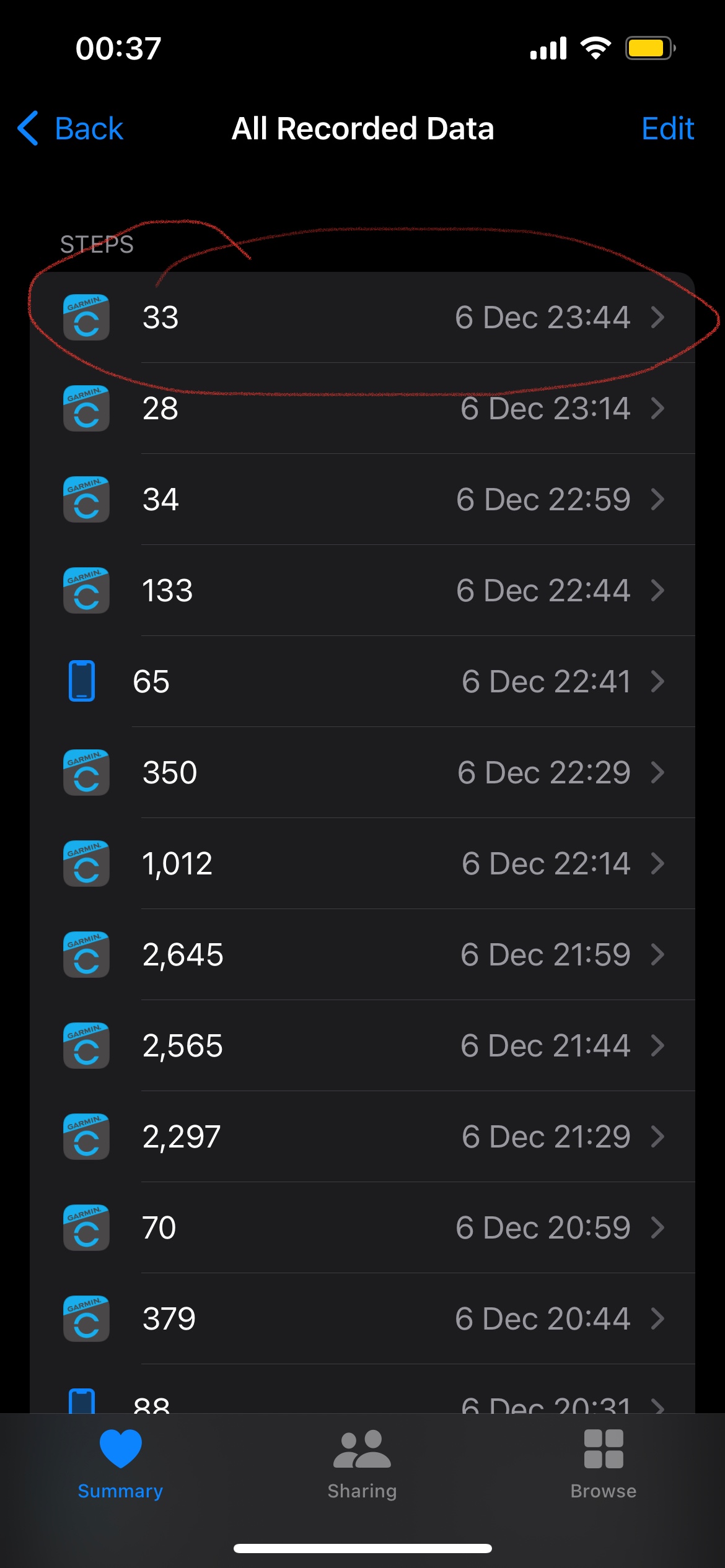Open the 2,645 steps entry

(362, 955)
